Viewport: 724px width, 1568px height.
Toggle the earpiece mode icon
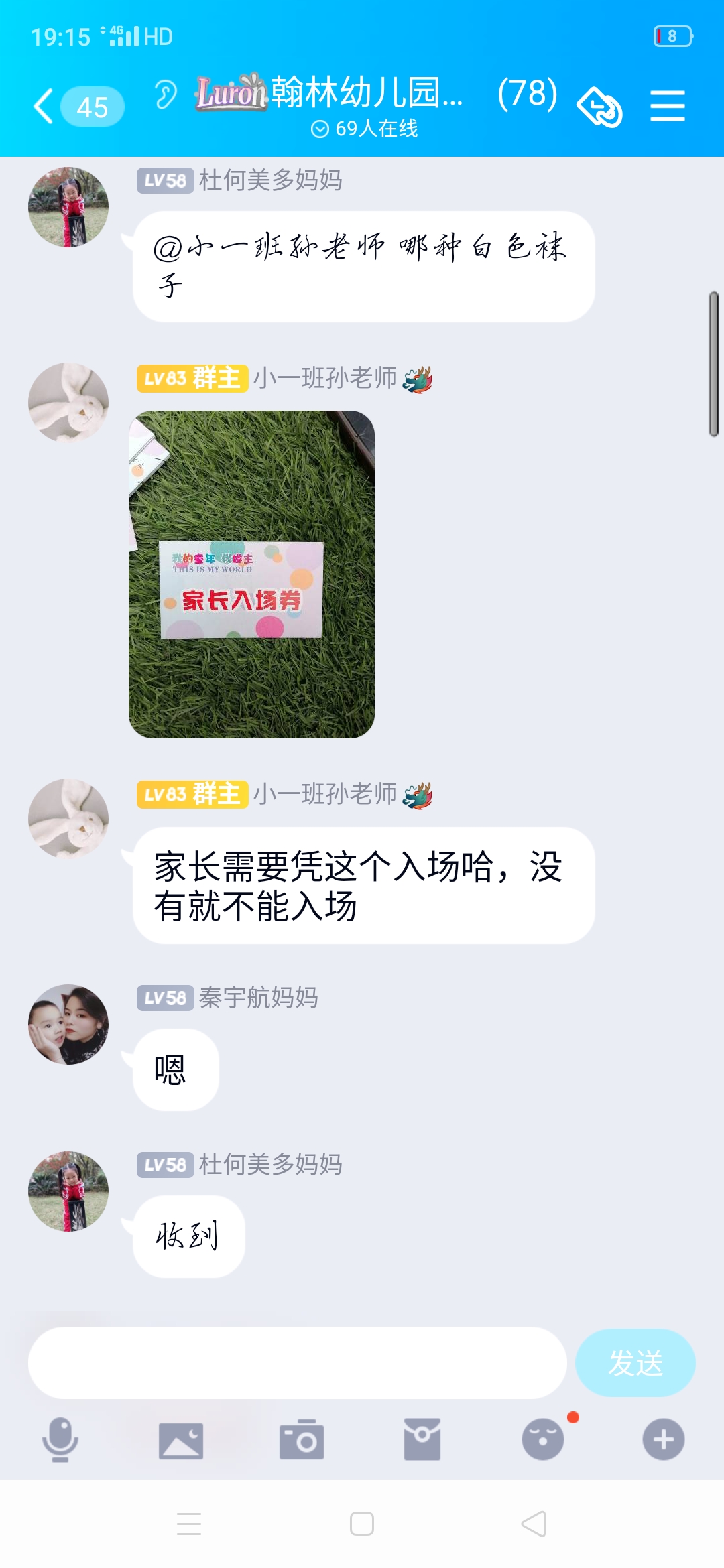[166, 94]
